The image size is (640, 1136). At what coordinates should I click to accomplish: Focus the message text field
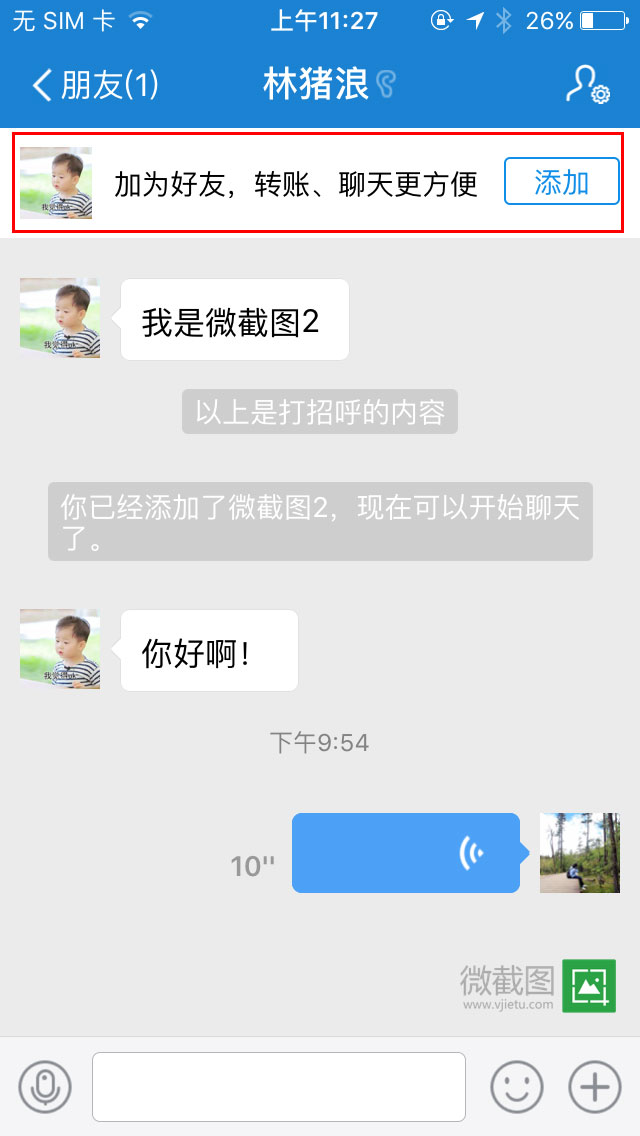(x=279, y=1087)
